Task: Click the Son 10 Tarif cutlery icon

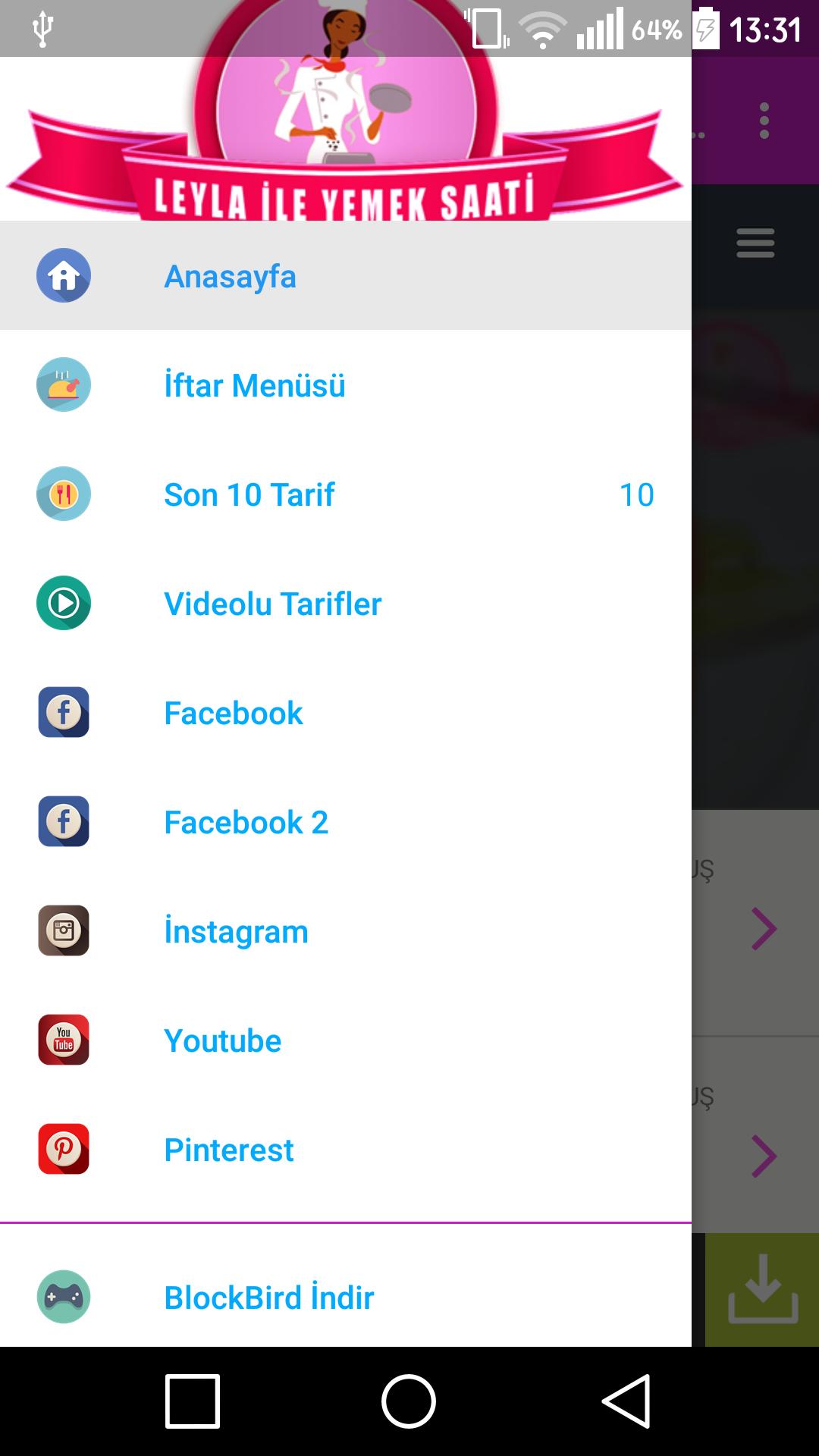Action: pos(64,494)
